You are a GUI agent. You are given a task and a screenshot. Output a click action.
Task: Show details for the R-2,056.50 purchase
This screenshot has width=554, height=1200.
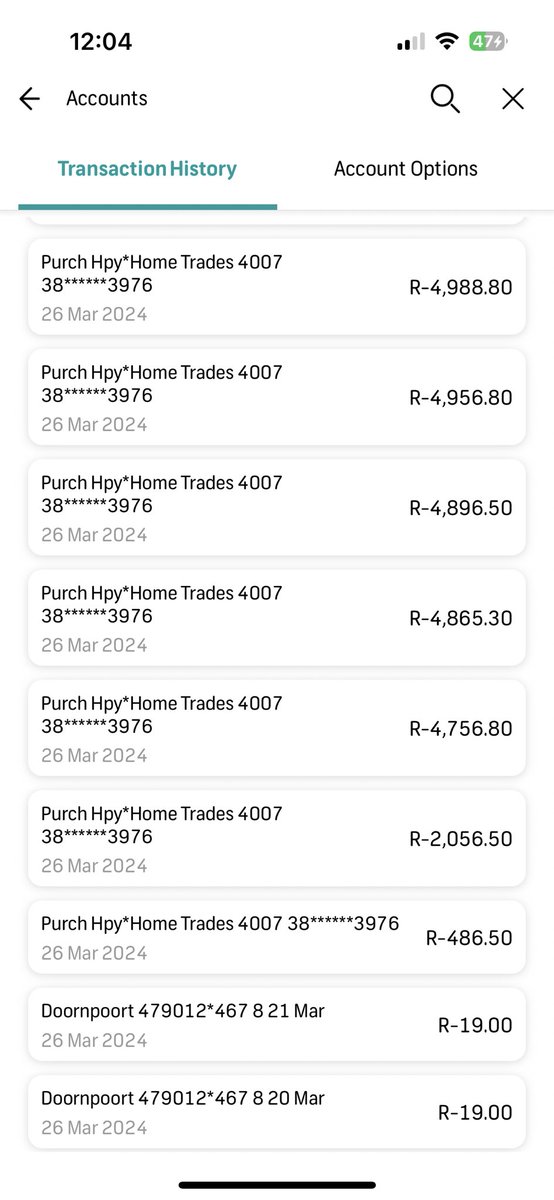click(277, 838)
